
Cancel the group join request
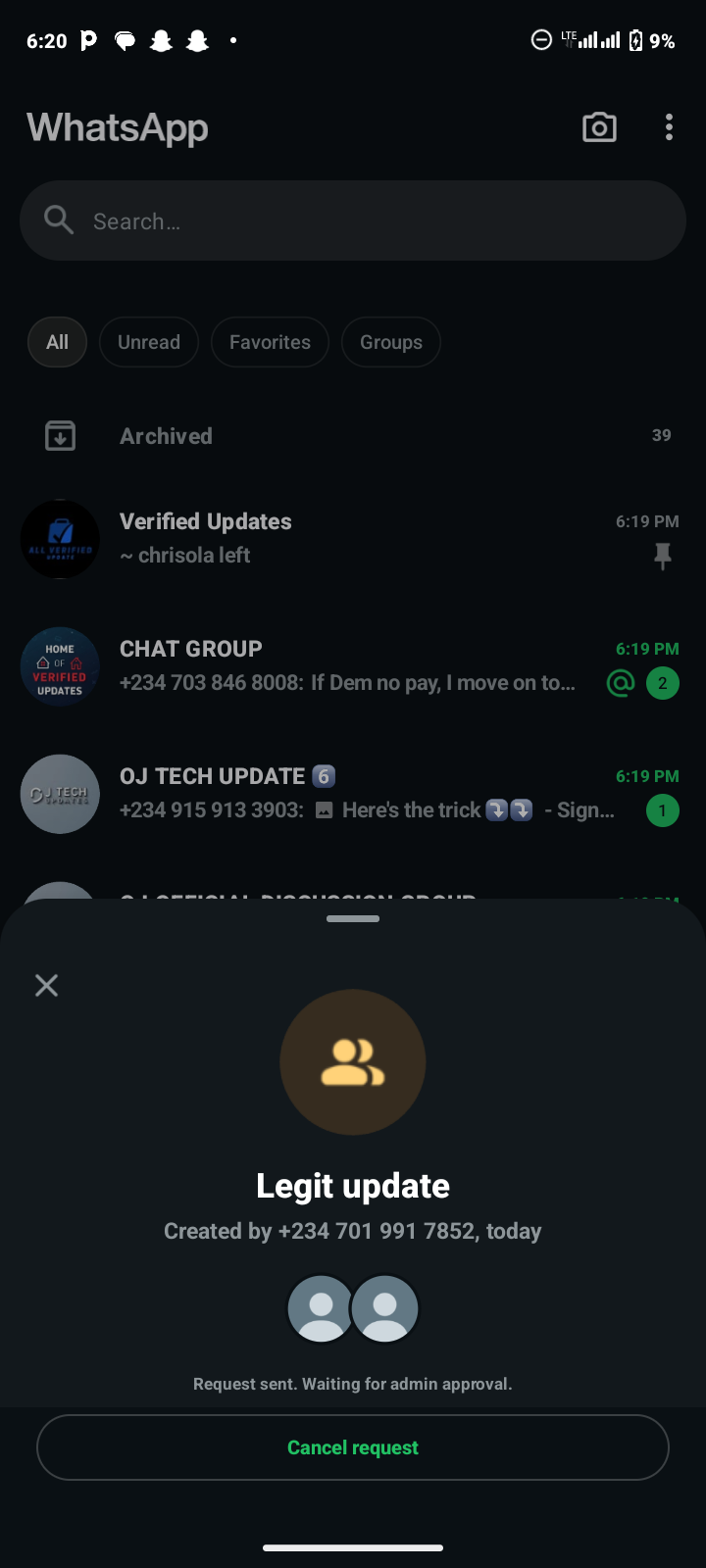(353, 1447)
